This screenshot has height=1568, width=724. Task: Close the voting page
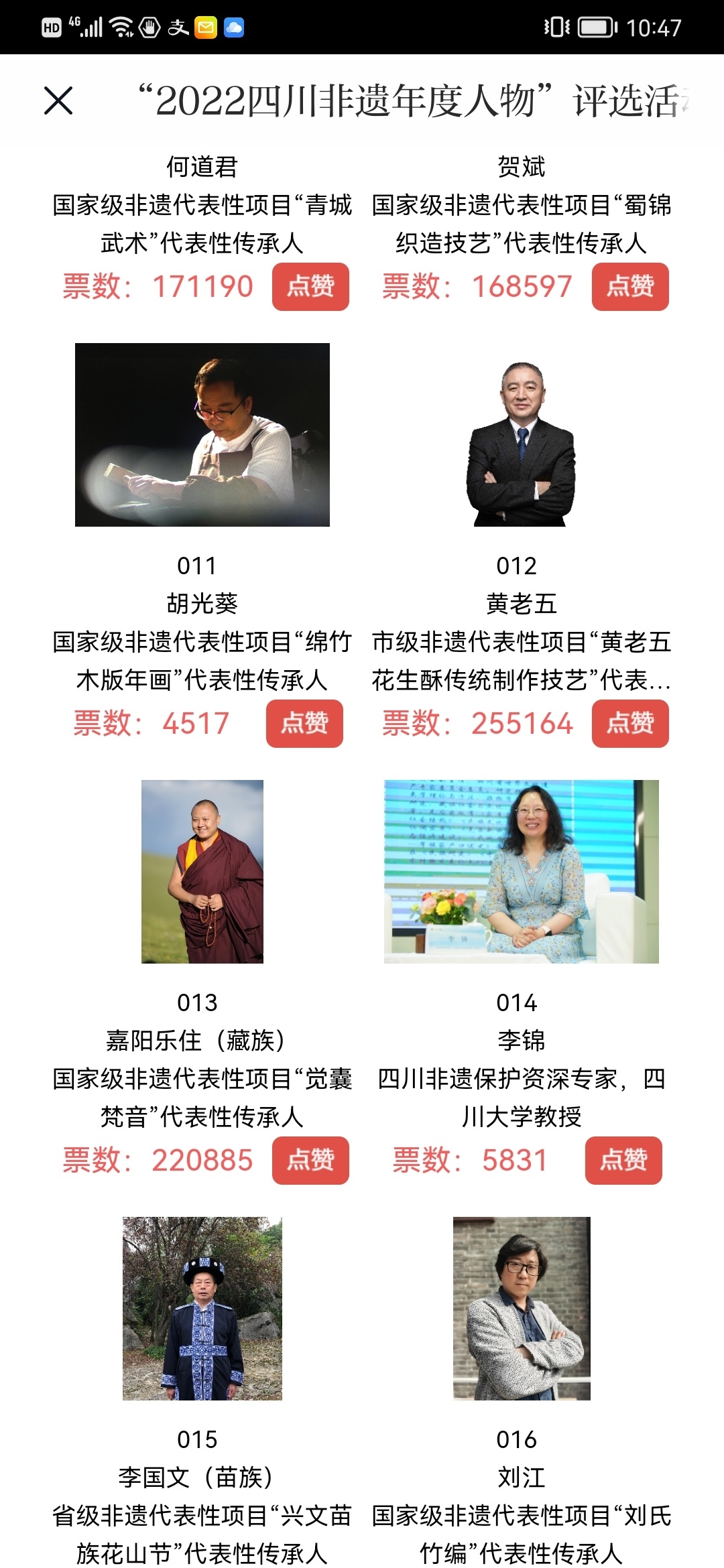tap(58, 101)
